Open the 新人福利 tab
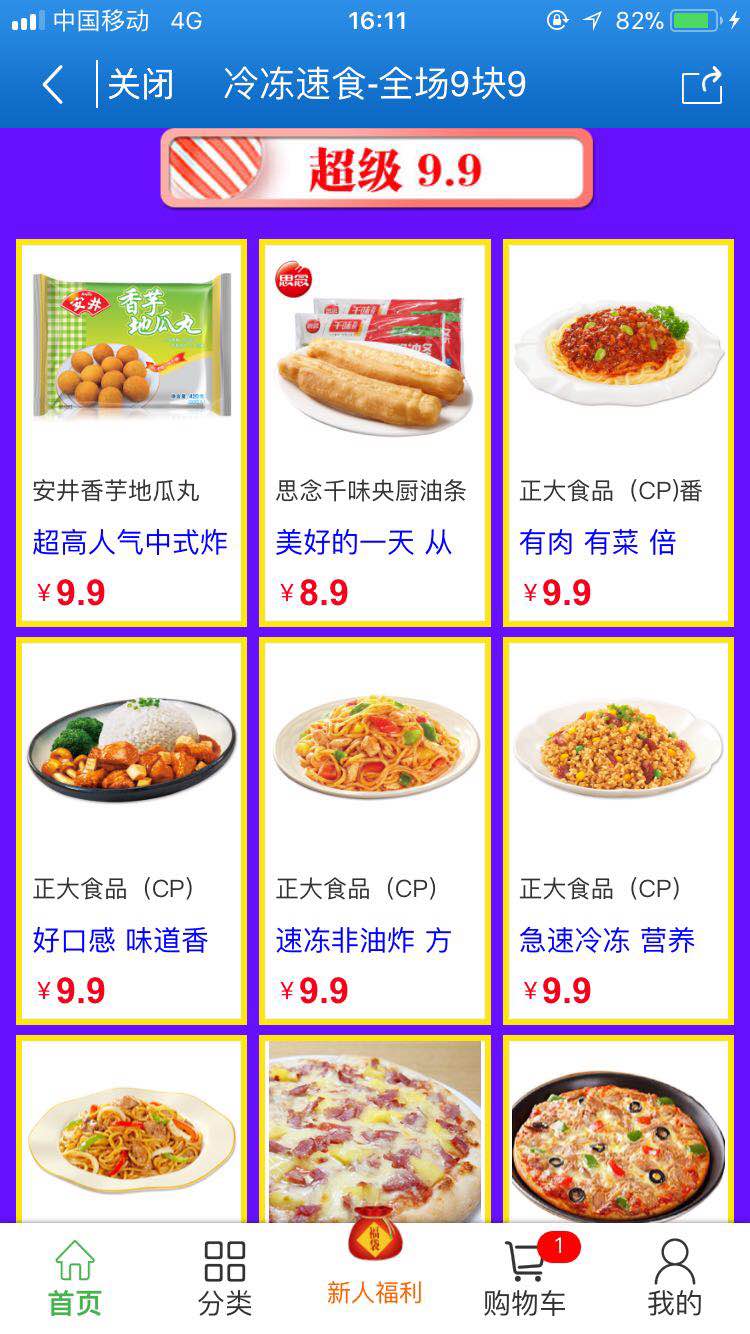 pos(375,1275)
